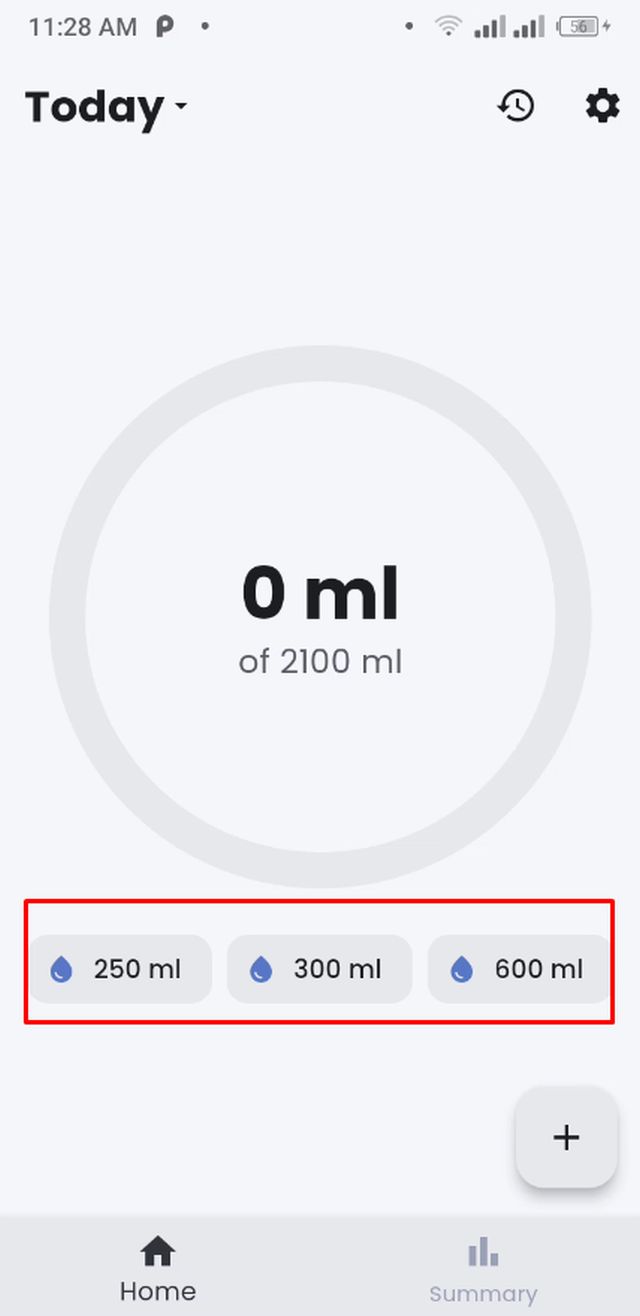Open the settings gear

click(x=602, y=106)
